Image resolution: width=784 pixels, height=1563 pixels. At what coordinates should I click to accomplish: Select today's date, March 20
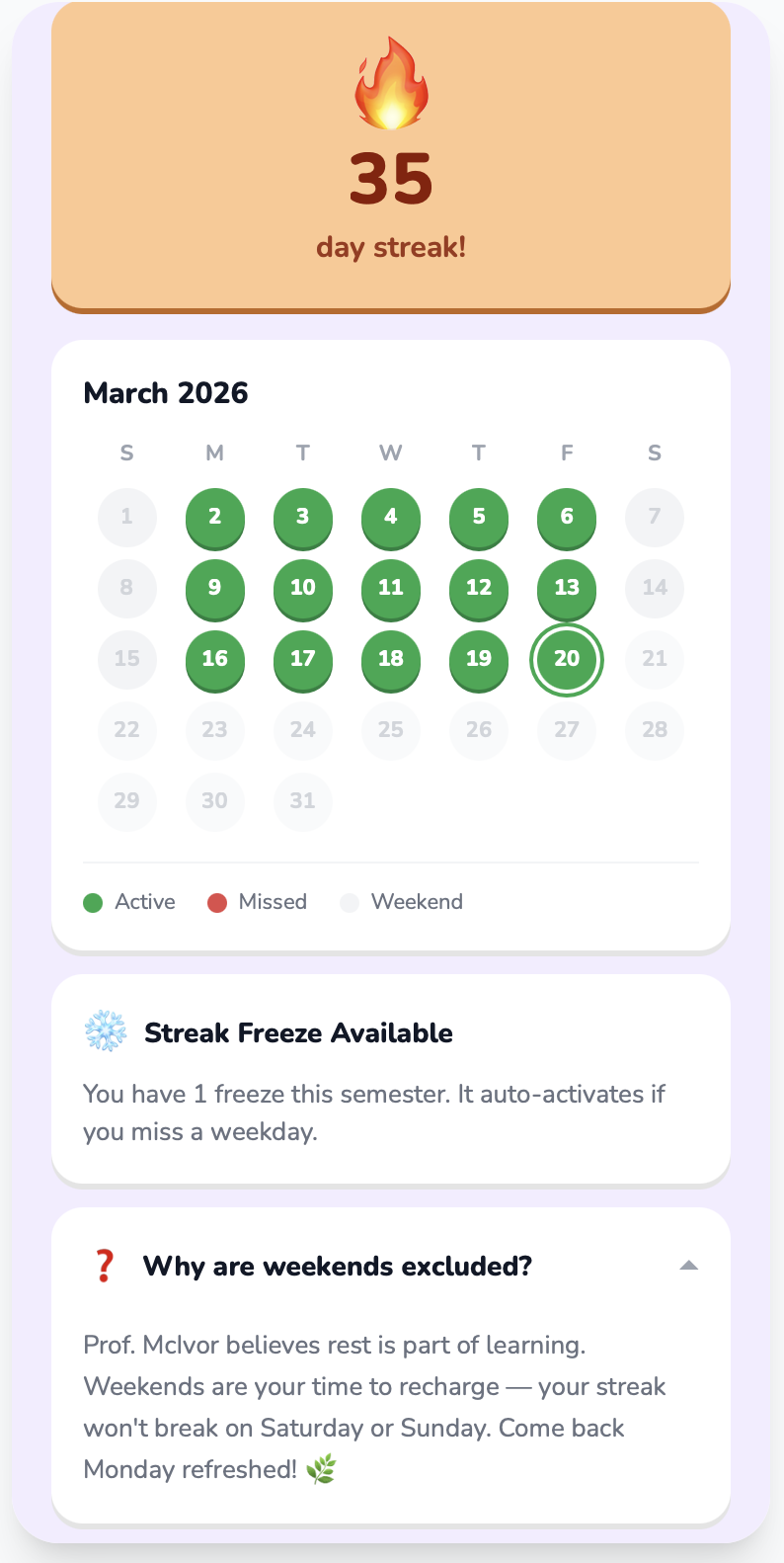[567, 661]
